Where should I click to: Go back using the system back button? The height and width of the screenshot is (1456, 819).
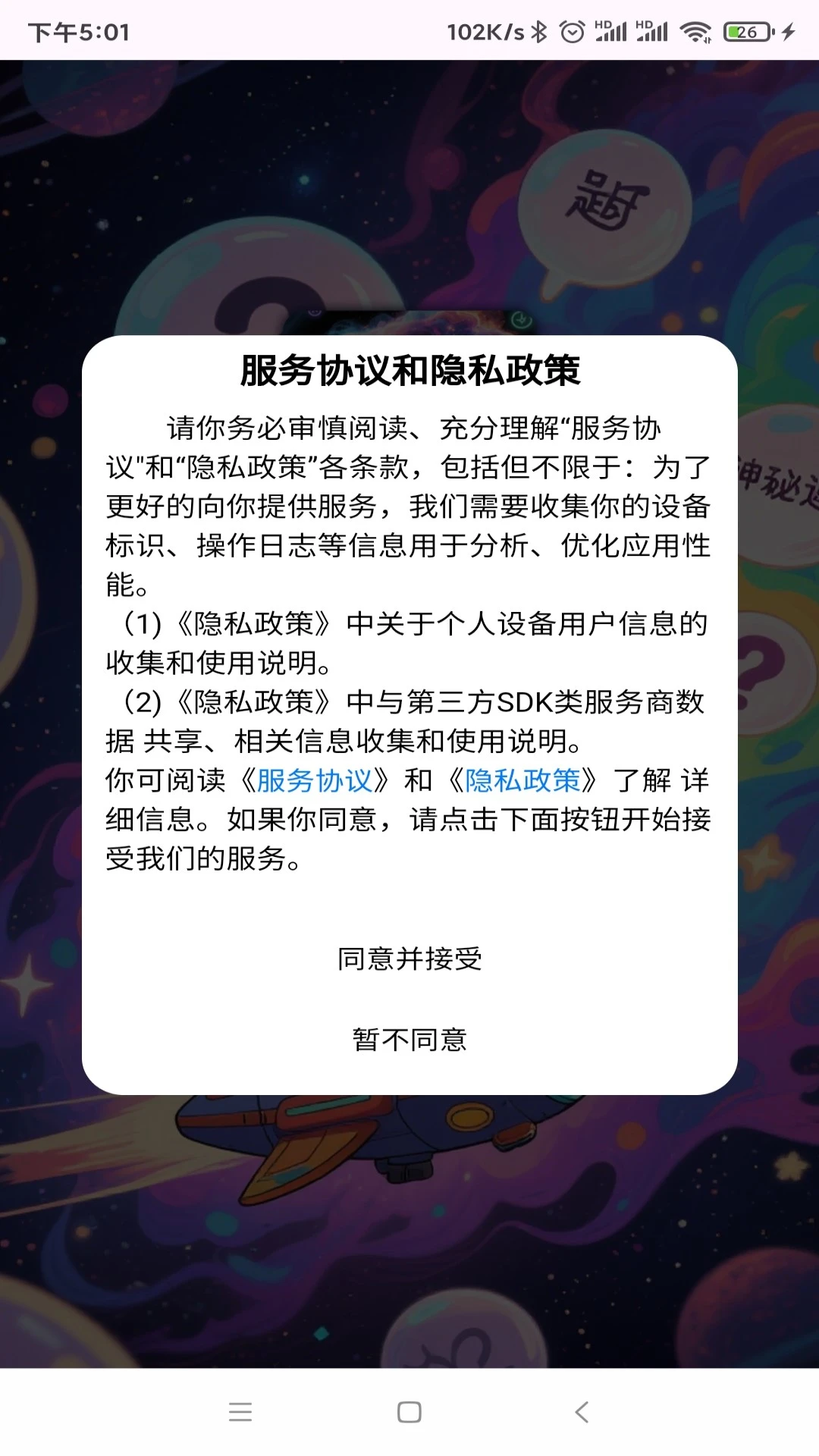[582, 1412]
